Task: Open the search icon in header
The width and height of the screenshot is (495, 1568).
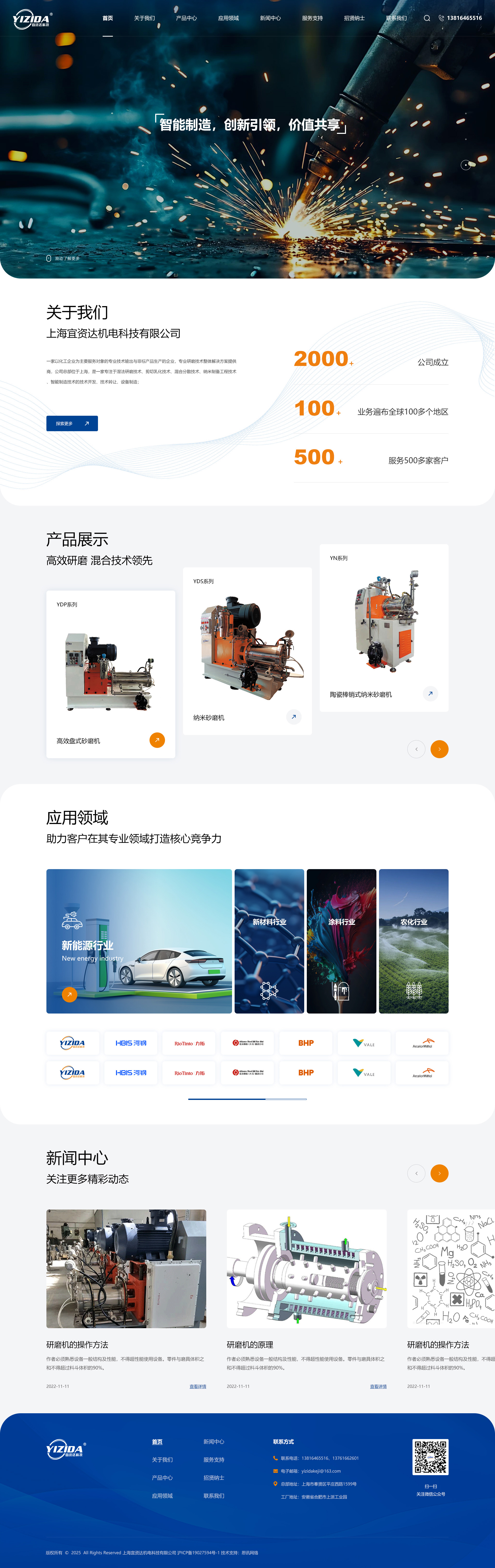Action: click(427, 18)
